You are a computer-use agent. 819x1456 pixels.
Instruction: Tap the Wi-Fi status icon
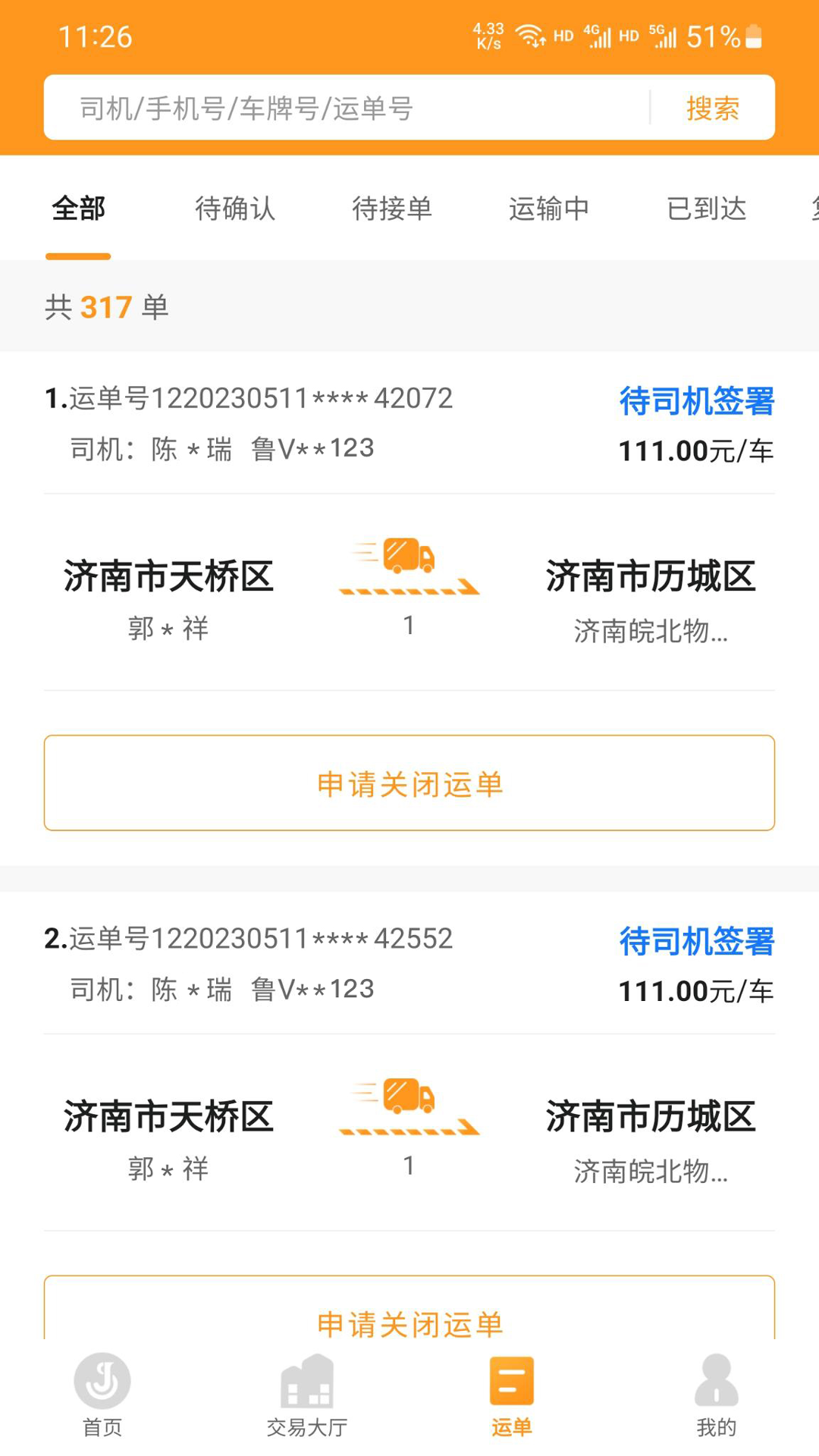click(529, 34)
